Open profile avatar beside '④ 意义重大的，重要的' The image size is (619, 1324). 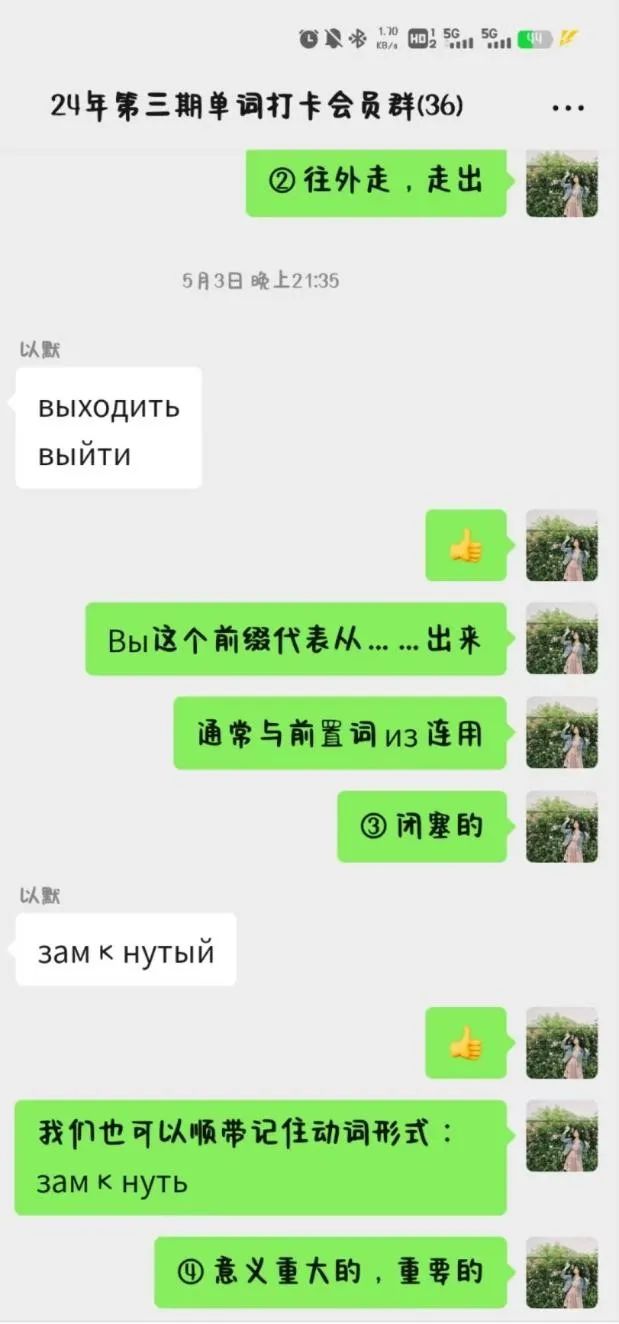pos(562,1272)
